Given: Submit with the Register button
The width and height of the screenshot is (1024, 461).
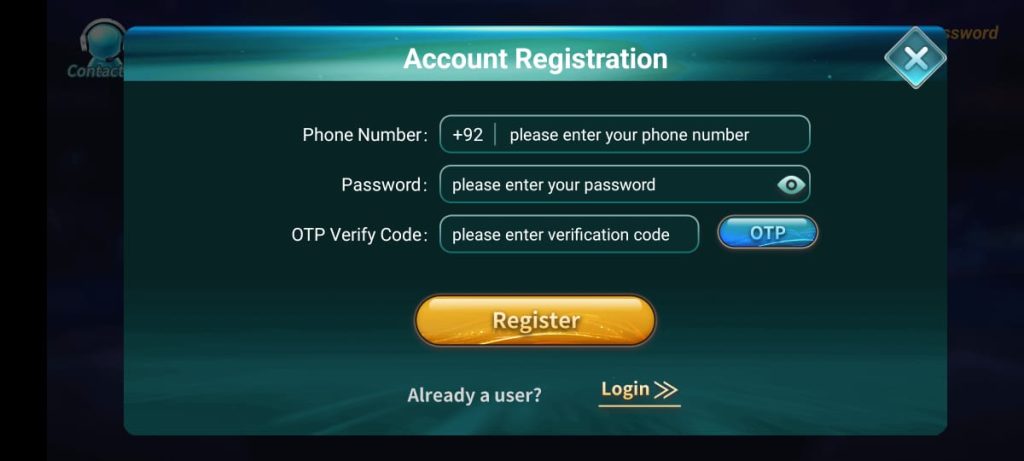Looking at the screenshot, I should click(535, 320).
